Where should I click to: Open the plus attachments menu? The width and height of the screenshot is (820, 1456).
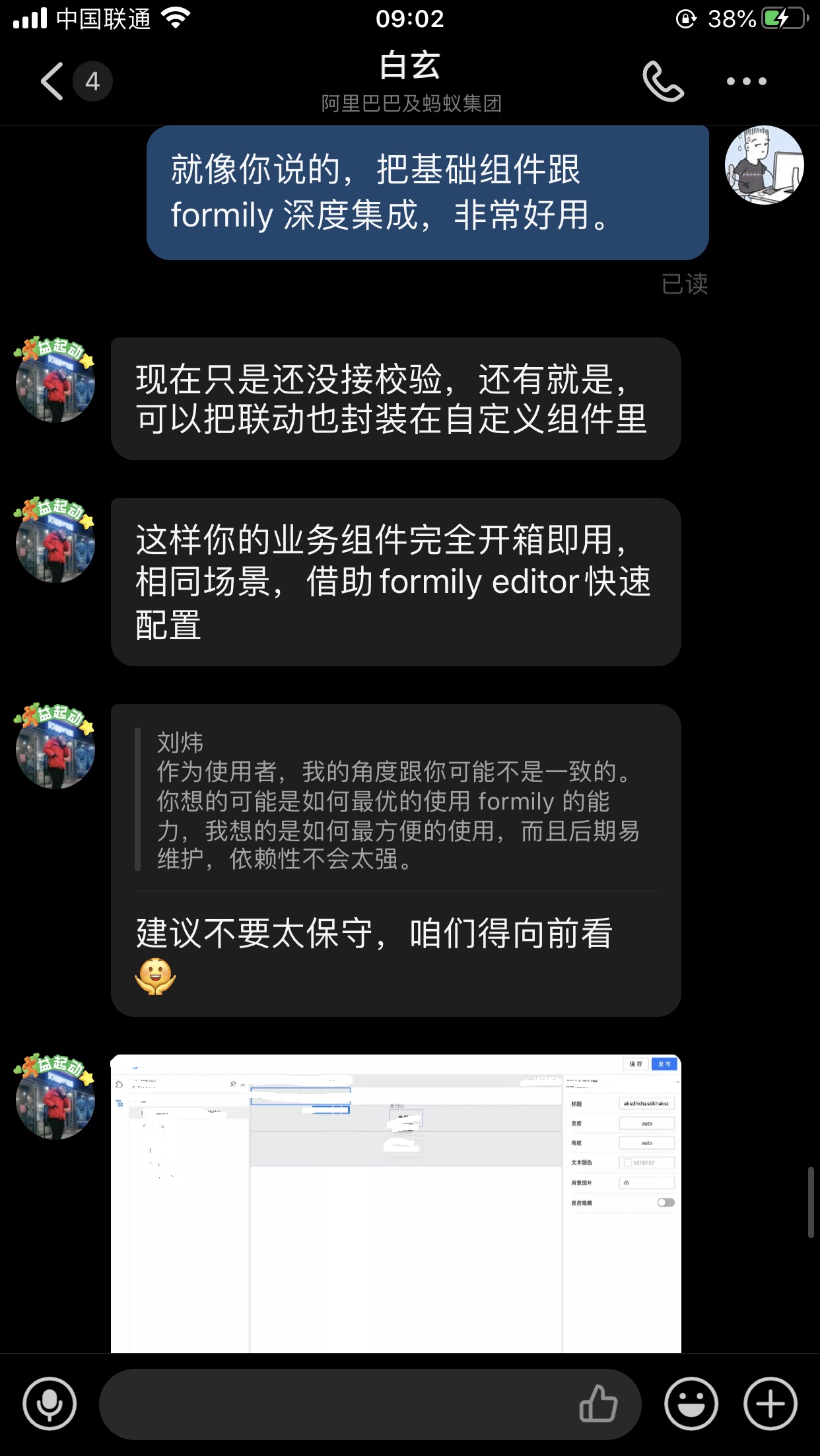[x=770, y=1404]
